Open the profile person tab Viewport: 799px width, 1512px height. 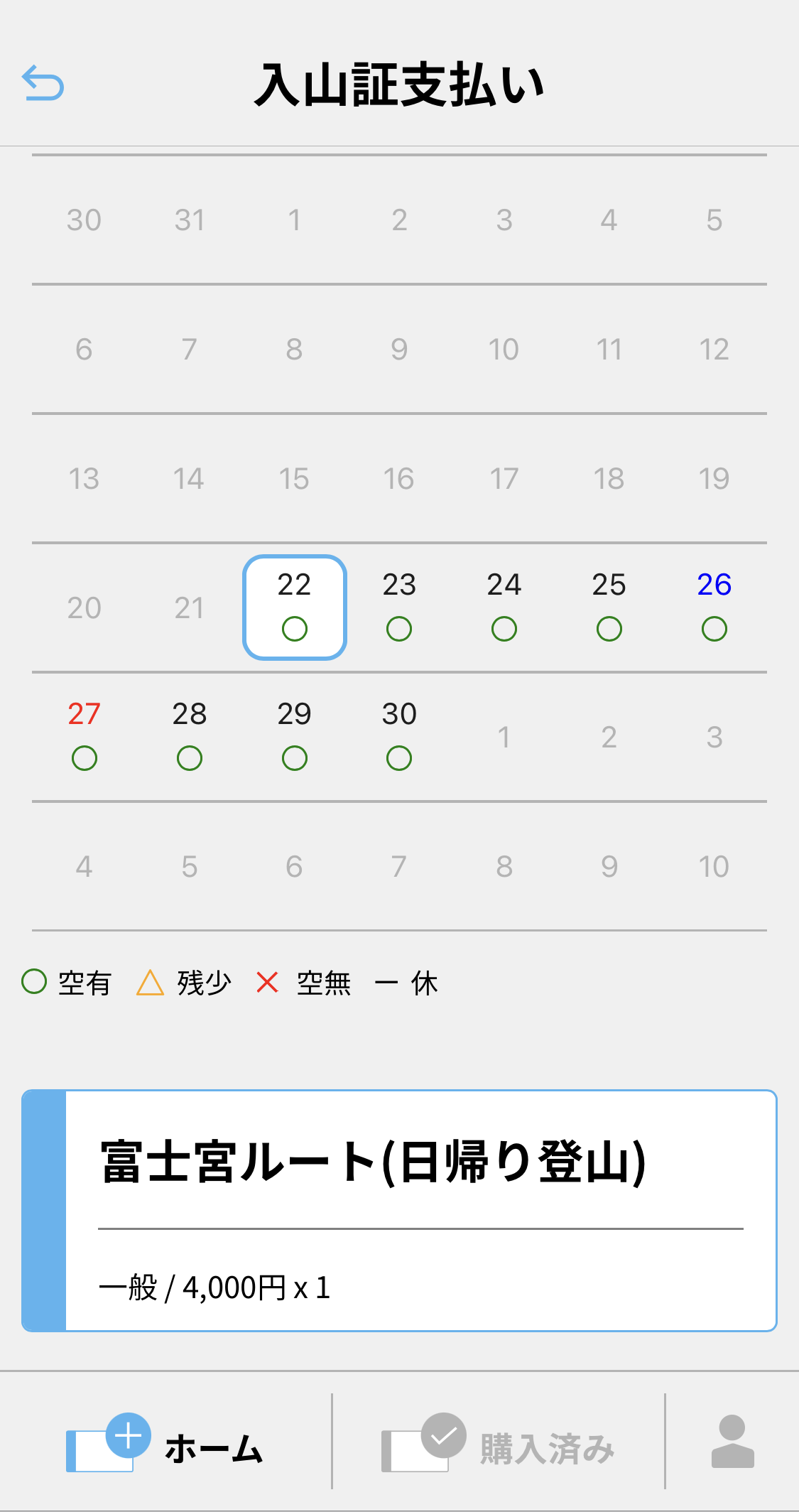pyautogui.click(x=733, y=1442)
